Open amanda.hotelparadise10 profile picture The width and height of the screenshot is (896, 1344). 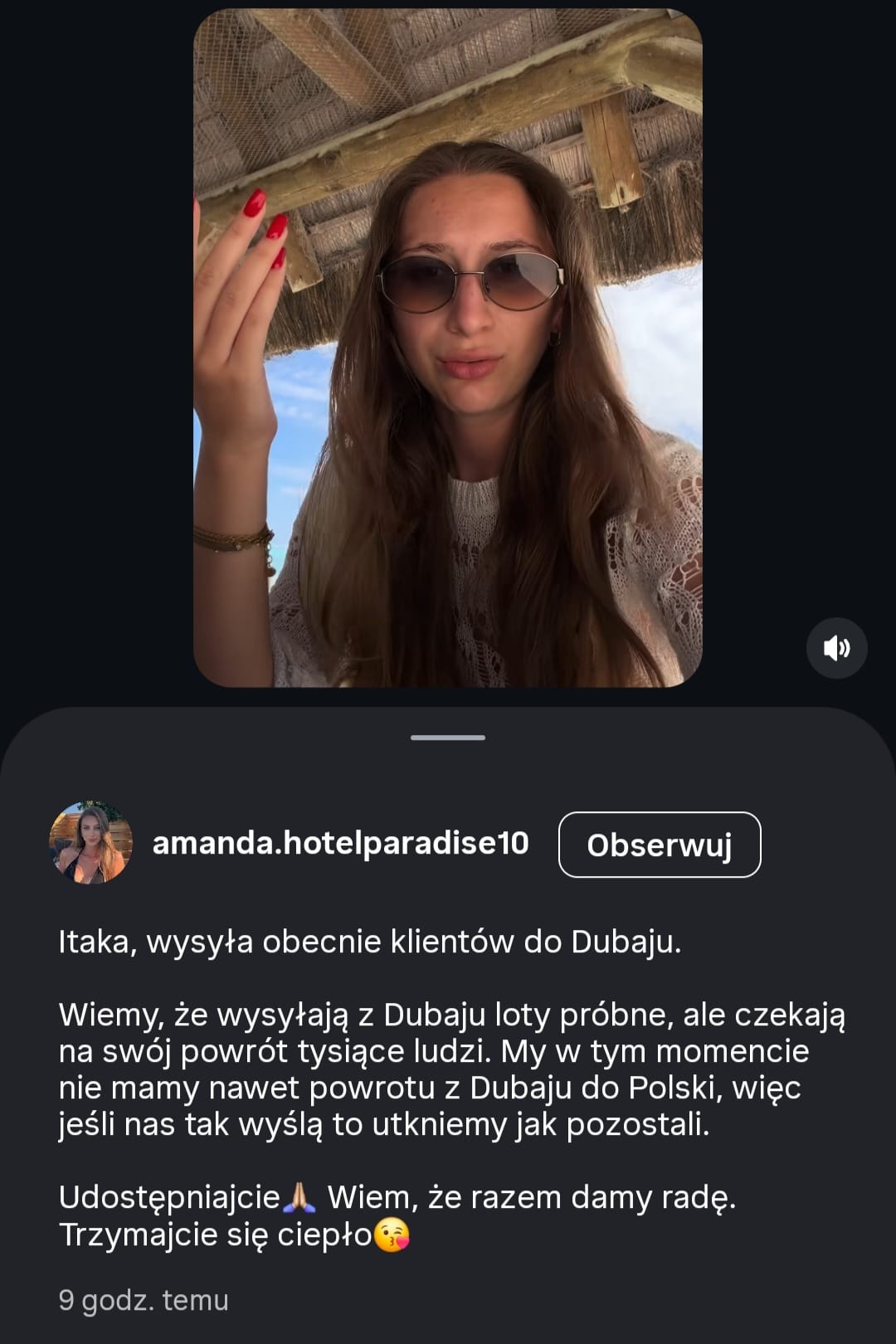tap(91, 843)
